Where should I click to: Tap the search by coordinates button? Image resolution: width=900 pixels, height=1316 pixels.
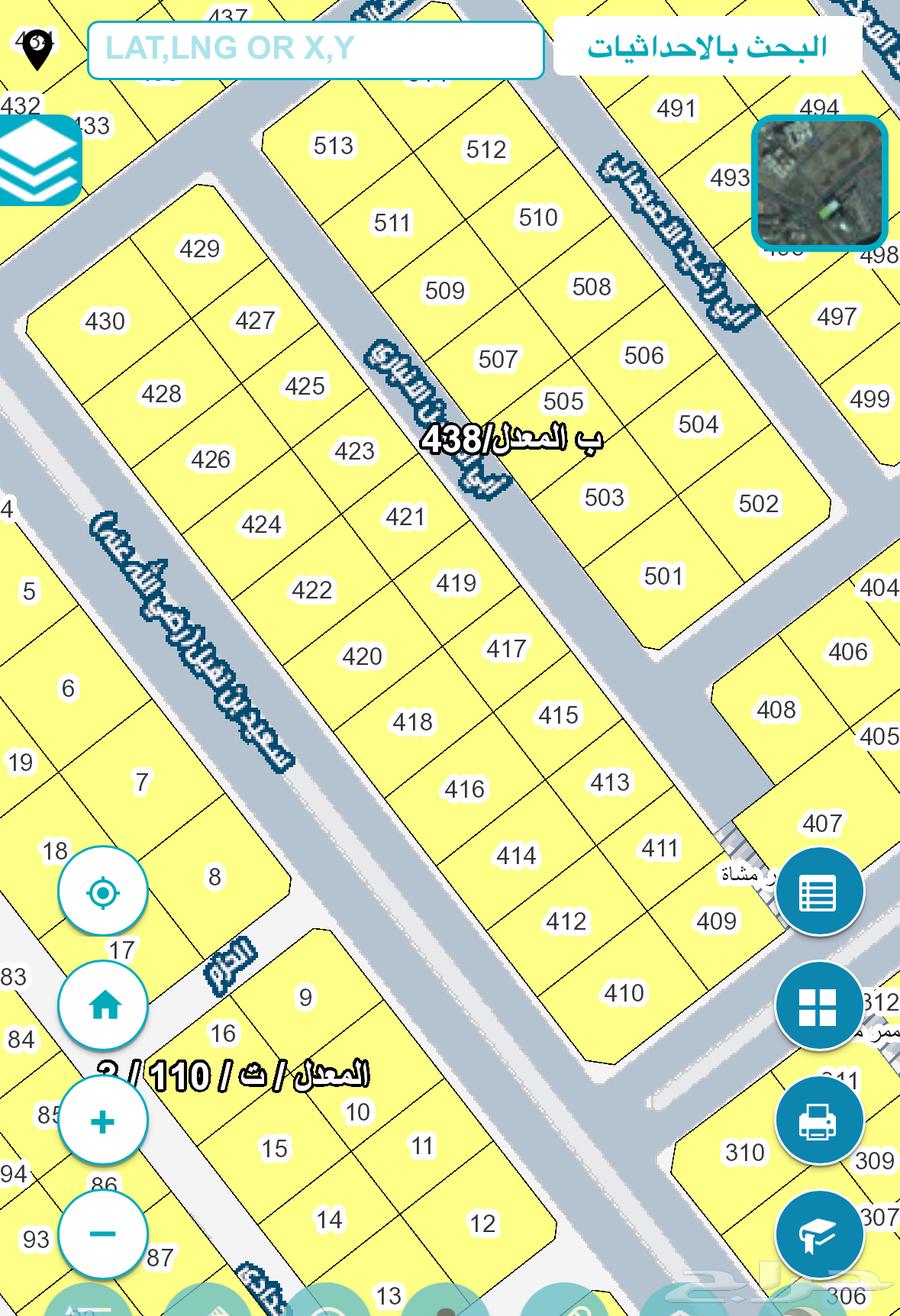[707, 47]
